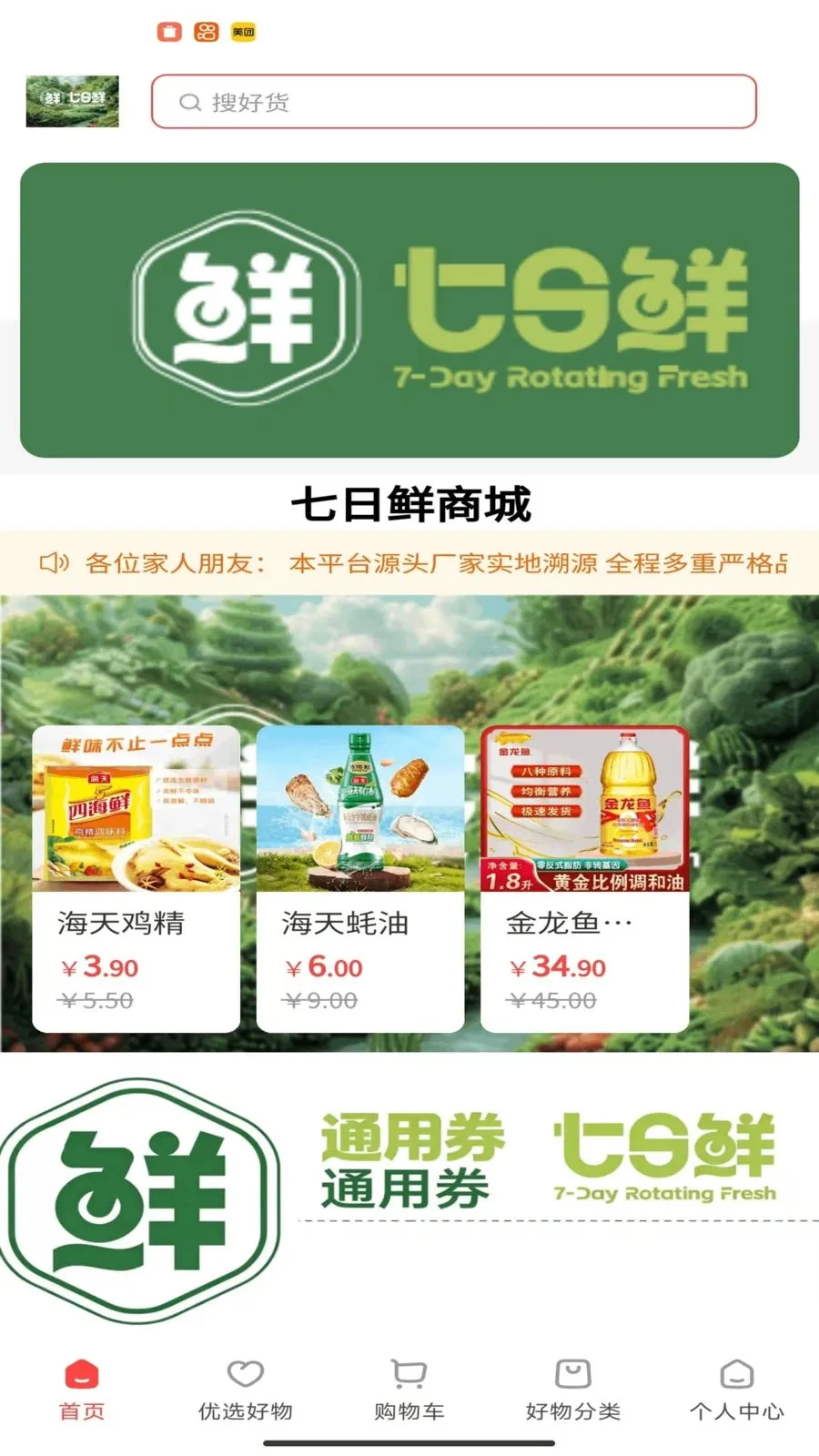Open the 个人中心 tab
This screenshot has height=1456, width=819.
737,1390
